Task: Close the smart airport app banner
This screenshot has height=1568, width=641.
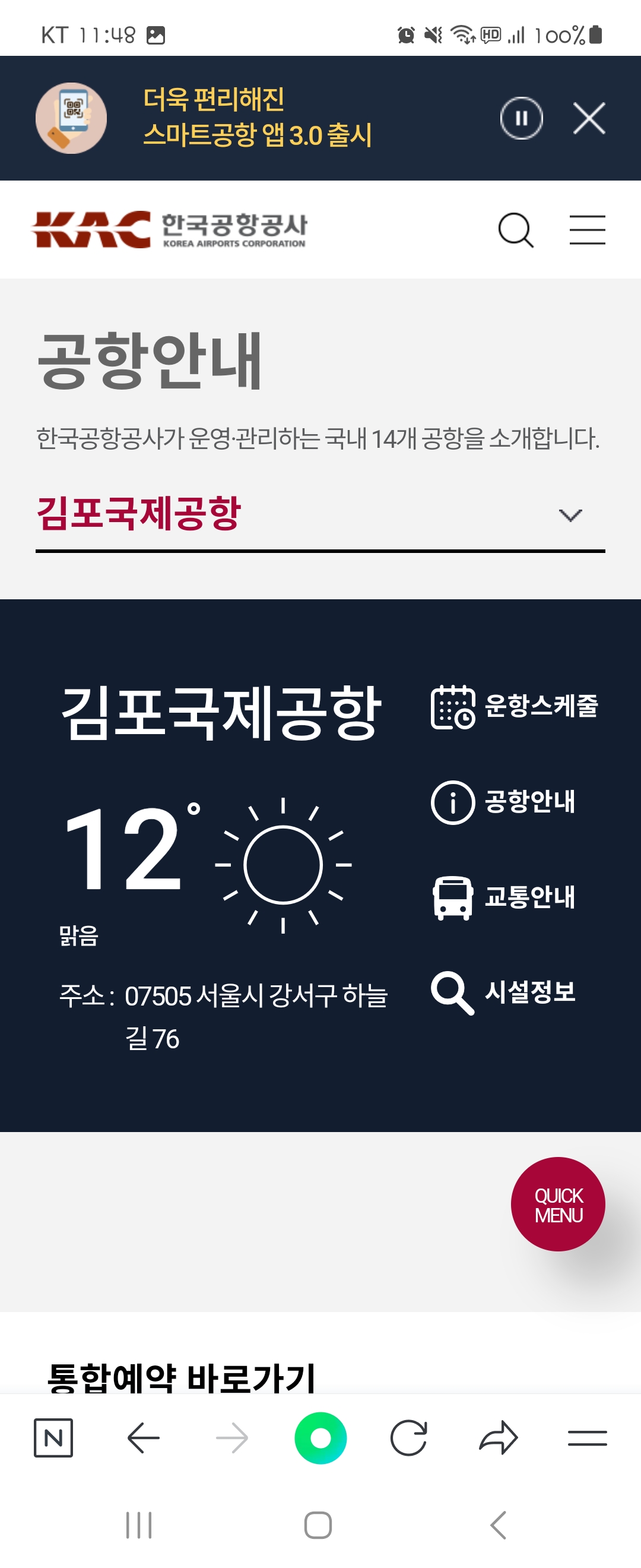Action: [x=588, y=118]
